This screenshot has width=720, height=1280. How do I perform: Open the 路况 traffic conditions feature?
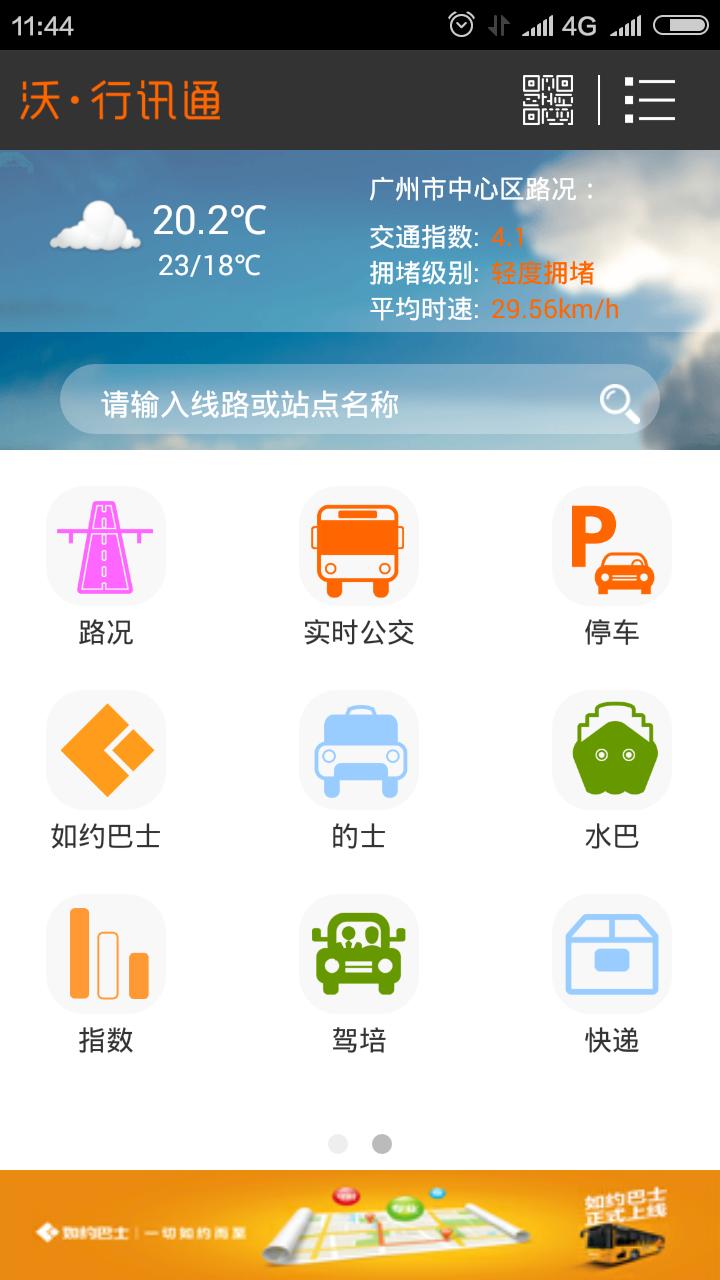pos(106,545)
